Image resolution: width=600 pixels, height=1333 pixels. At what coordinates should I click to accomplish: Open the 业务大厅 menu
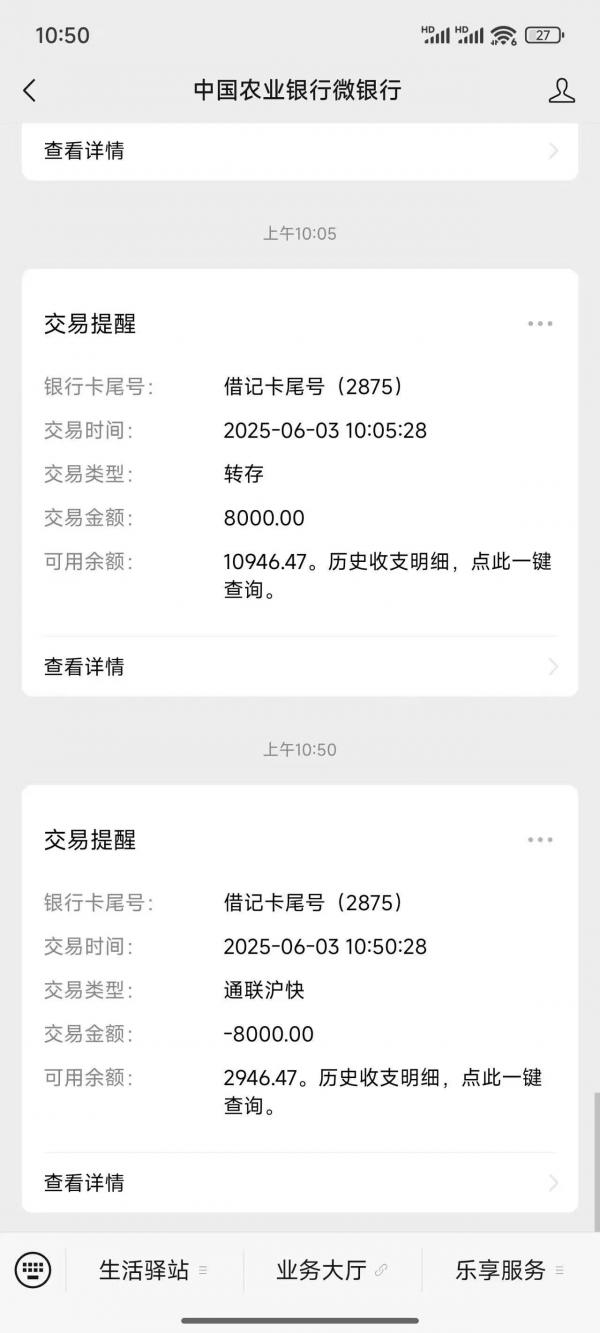click(332, 1270)
